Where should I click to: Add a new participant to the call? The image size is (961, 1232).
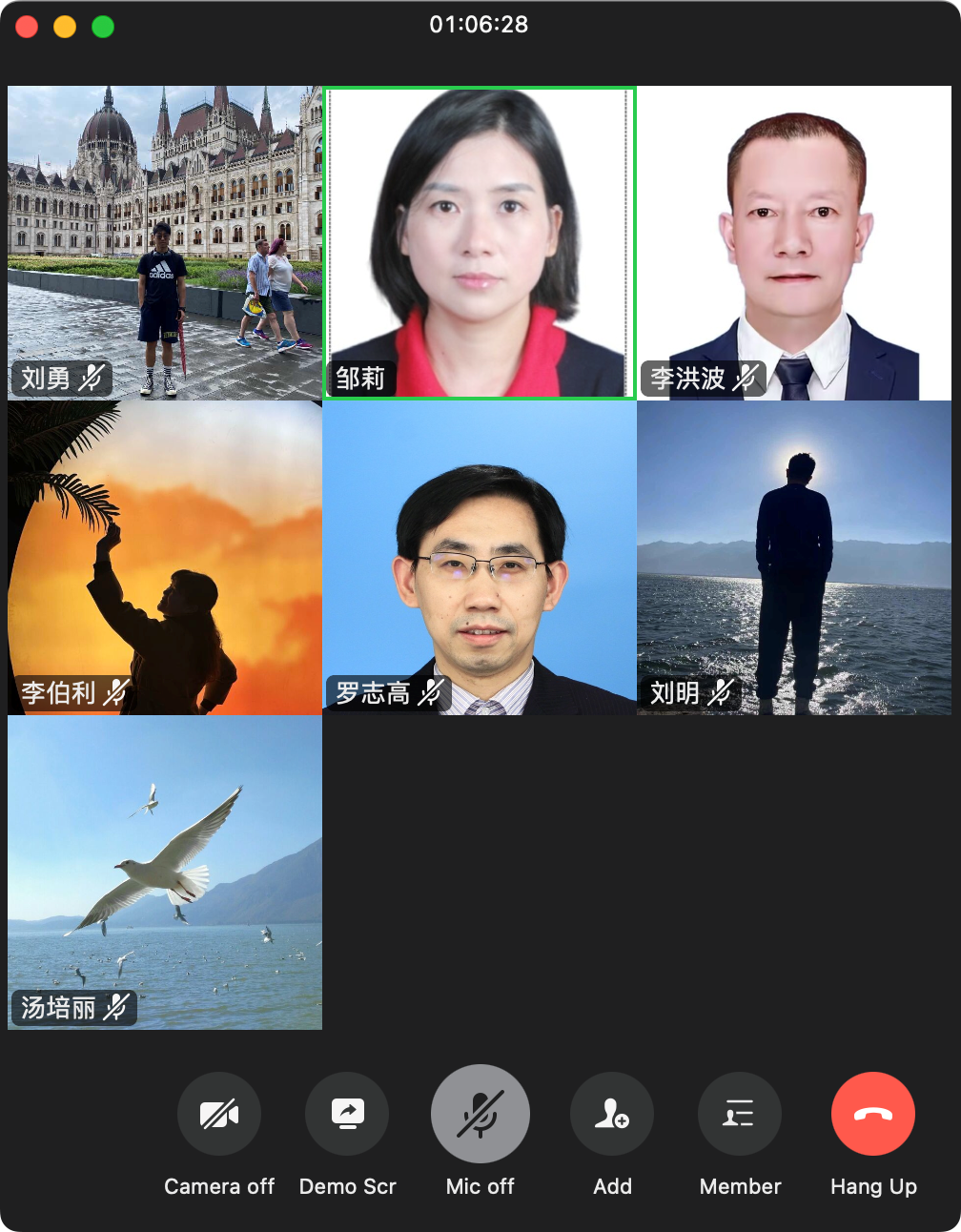coord(612,1114)
